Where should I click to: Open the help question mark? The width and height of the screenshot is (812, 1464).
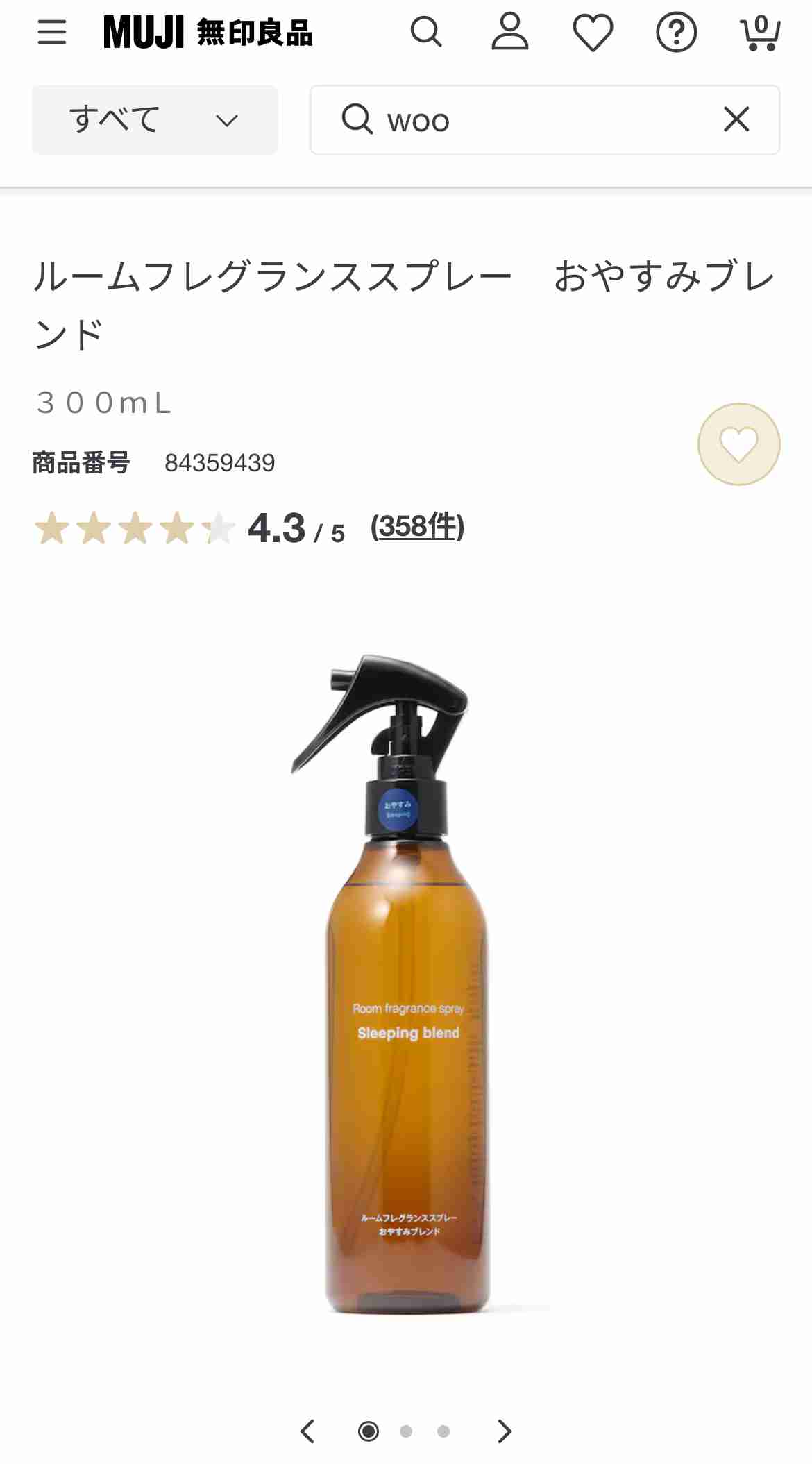click(676, 33)
